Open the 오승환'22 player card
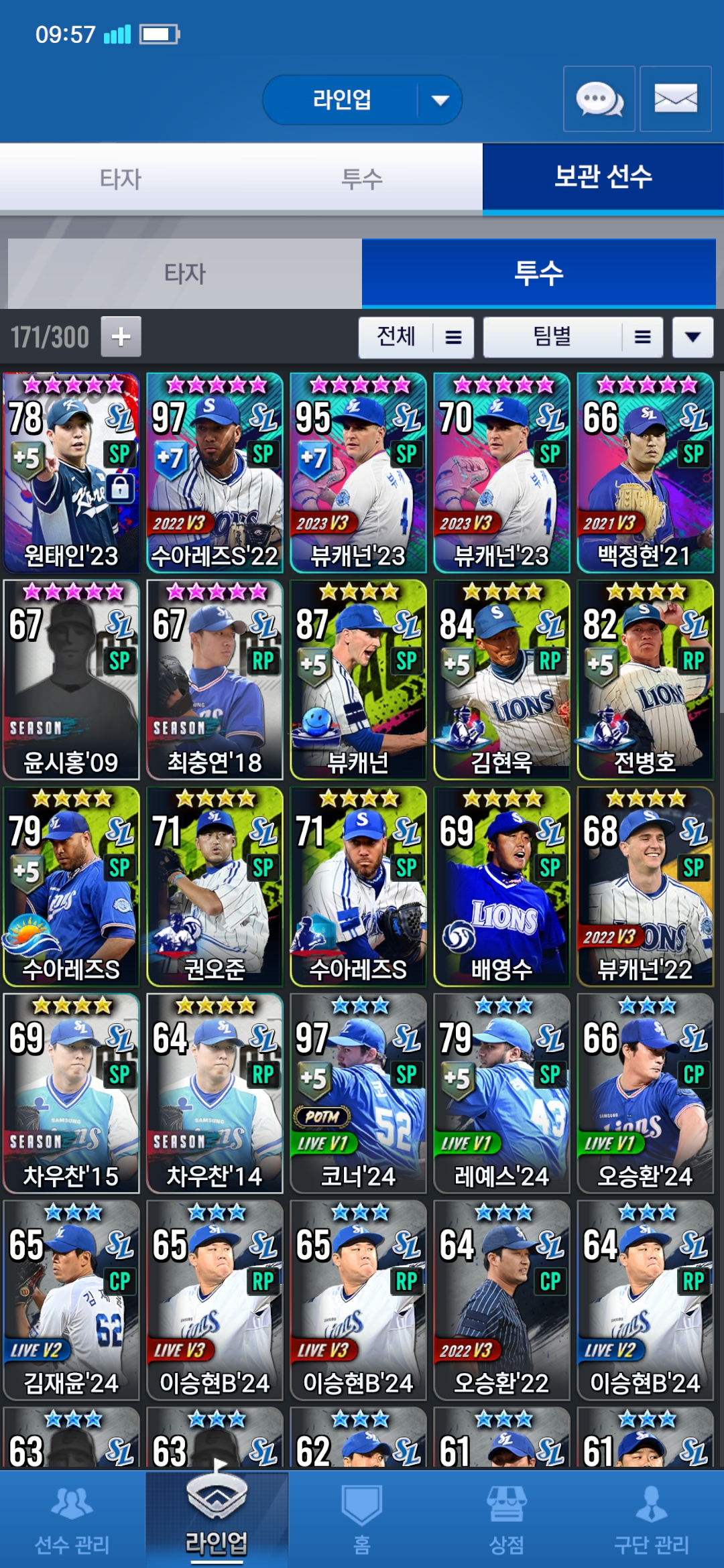Image resolution: width=724 pixels, height=1568 pixels. pos(501,1300)
